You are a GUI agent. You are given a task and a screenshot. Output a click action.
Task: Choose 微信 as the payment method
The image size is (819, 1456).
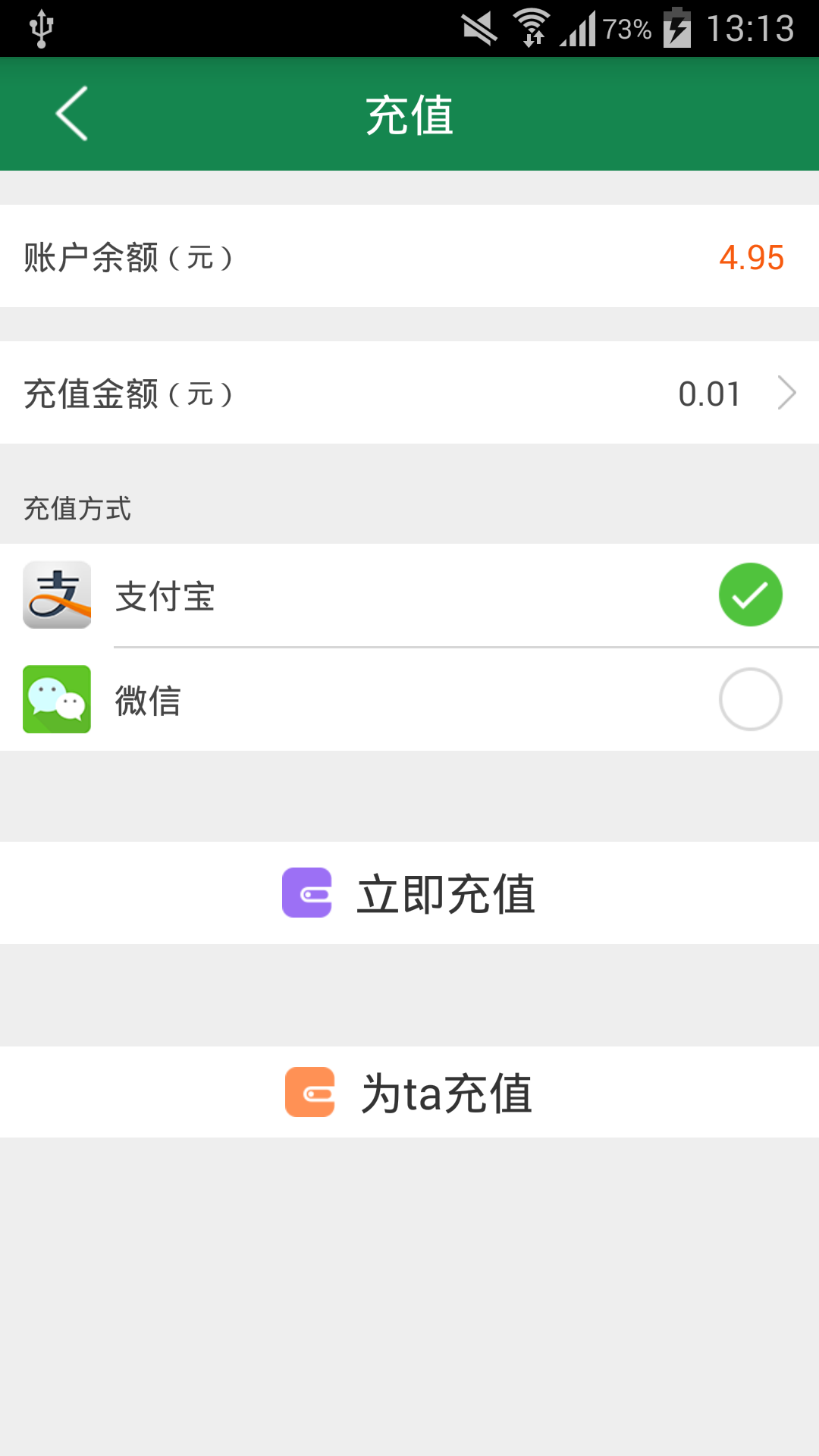coord(409,699)
